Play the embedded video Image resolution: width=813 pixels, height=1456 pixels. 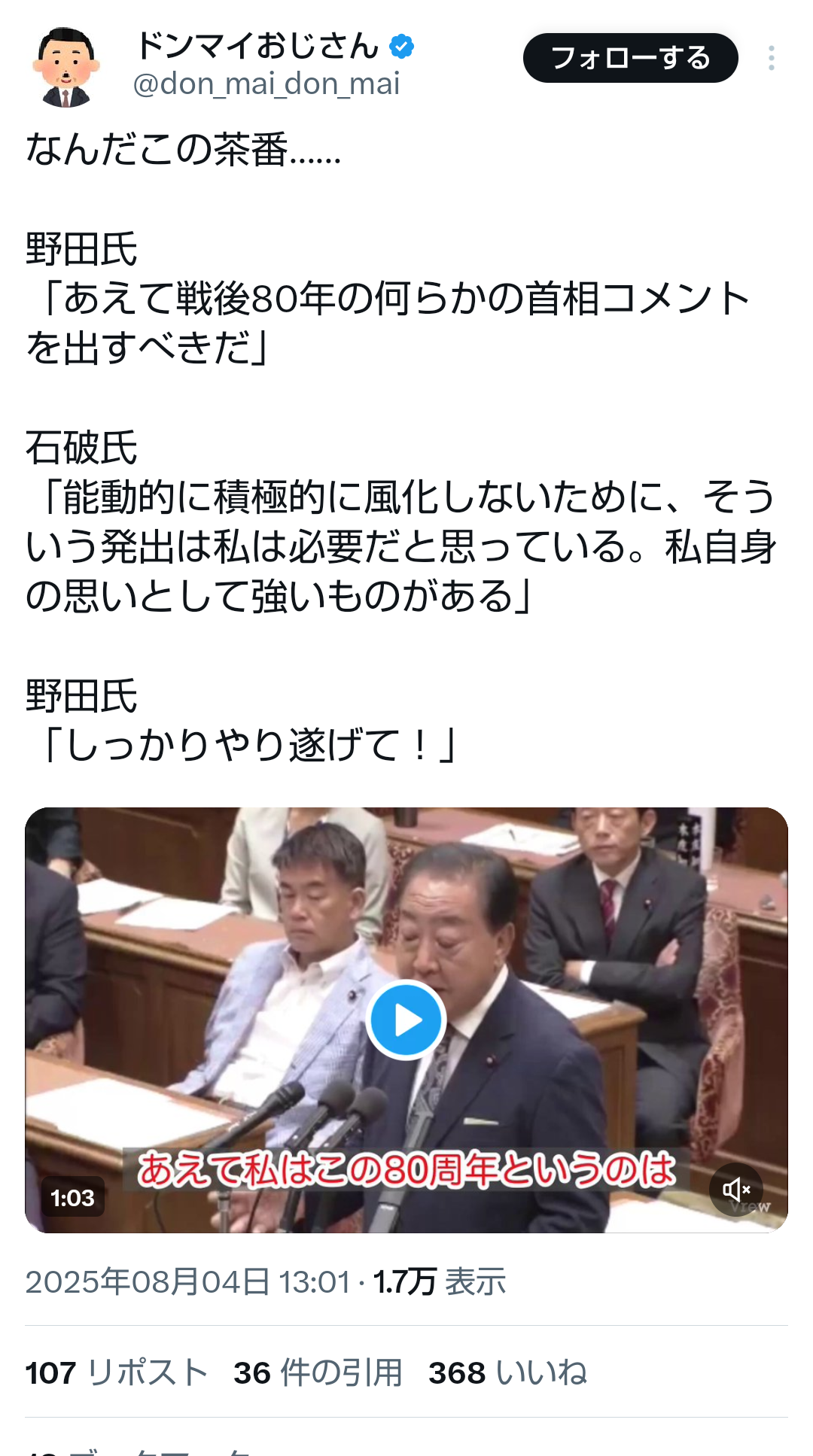(x=406, y=1020)
